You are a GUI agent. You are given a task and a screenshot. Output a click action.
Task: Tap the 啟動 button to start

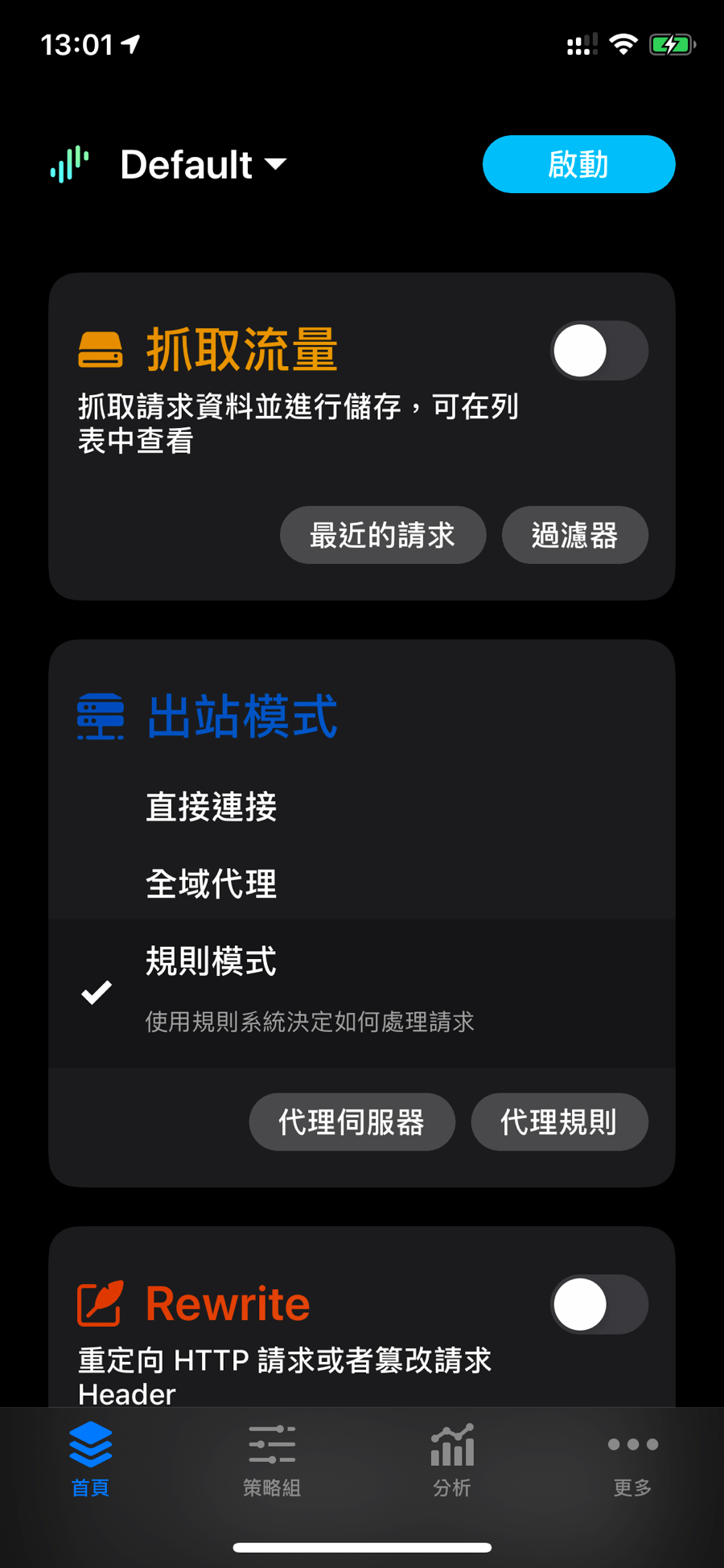coord(578,164)
